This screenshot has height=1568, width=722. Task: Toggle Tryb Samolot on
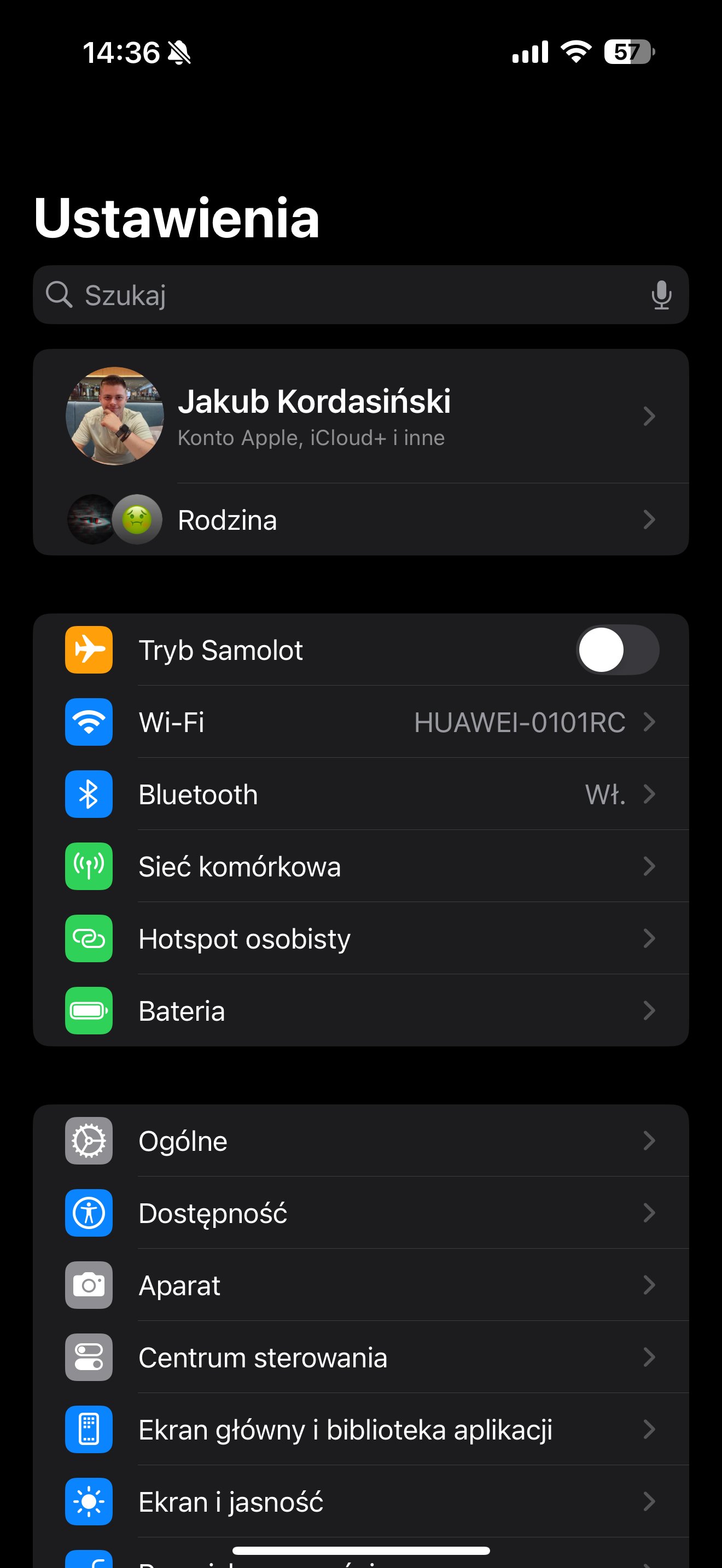pos(618,650)
